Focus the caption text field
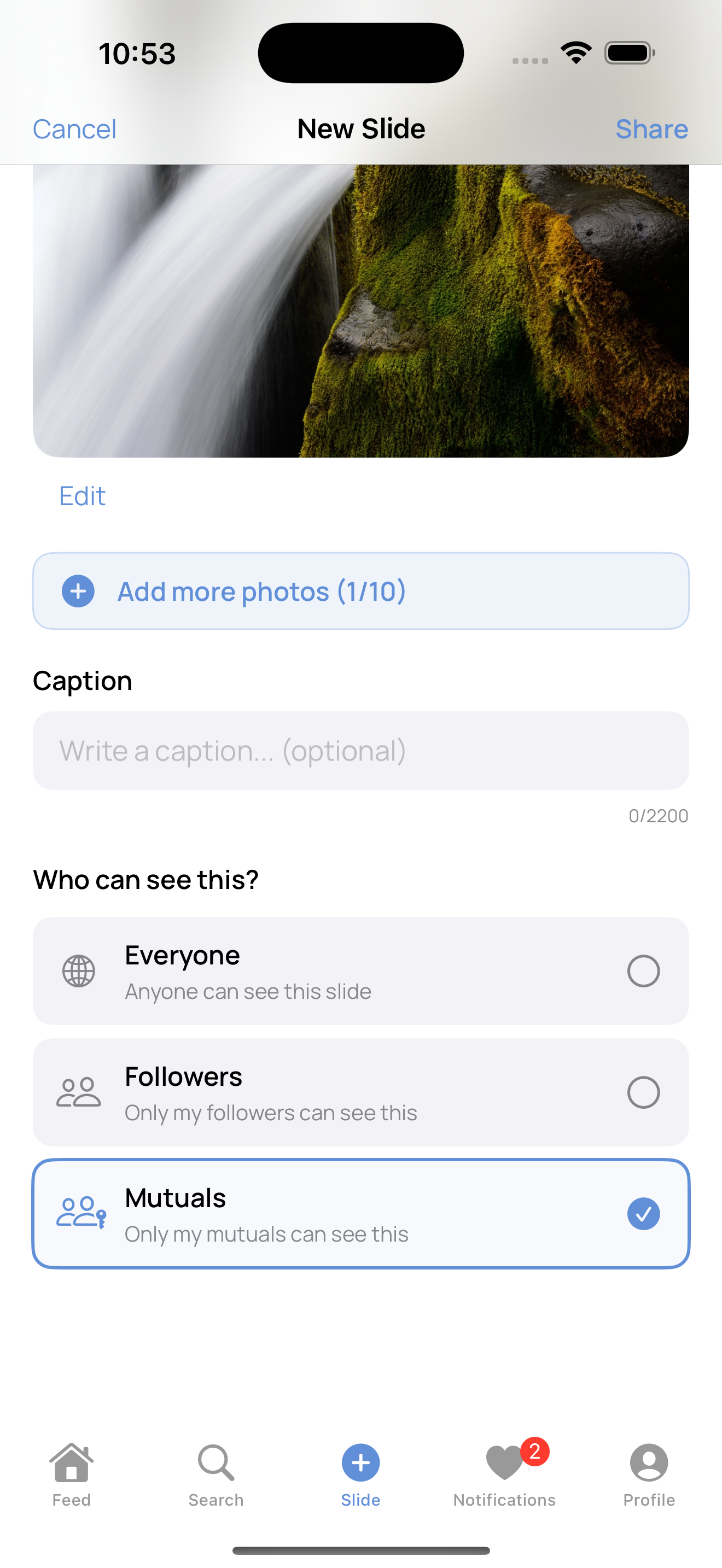The image size is (722, 1568). pos(360,751)
